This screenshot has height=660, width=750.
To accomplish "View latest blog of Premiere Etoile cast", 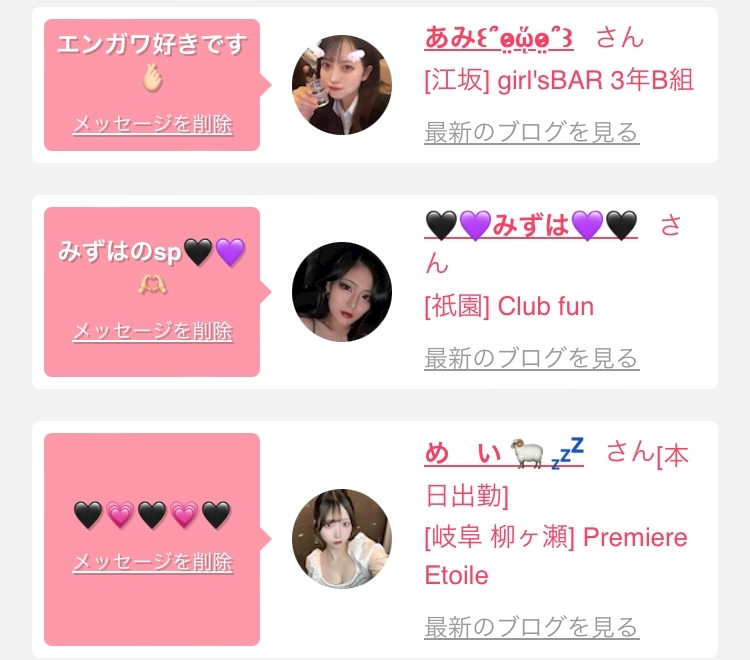I will [532, 627].
